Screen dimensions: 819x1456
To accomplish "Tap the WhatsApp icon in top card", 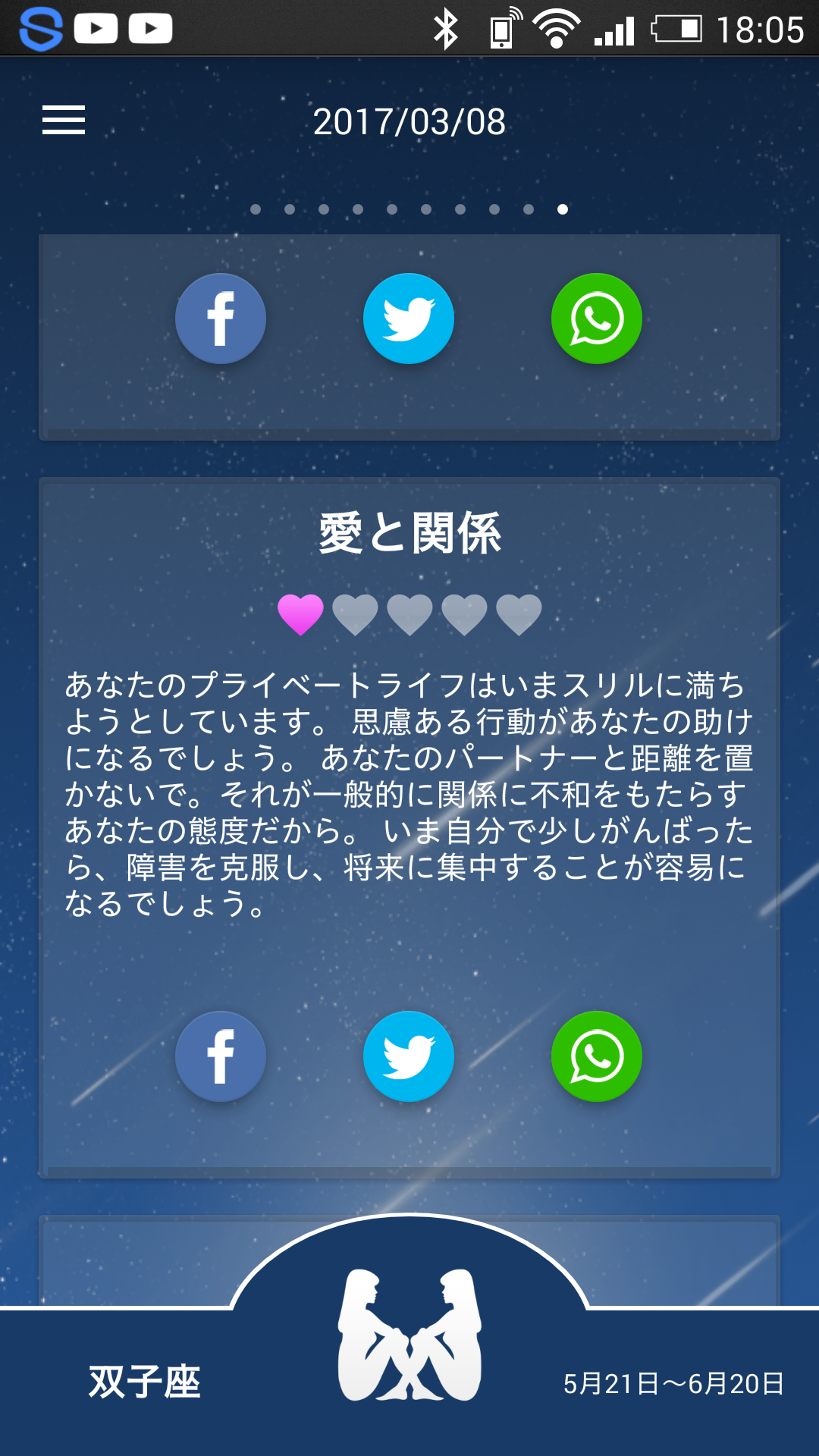I will [597, 318].
